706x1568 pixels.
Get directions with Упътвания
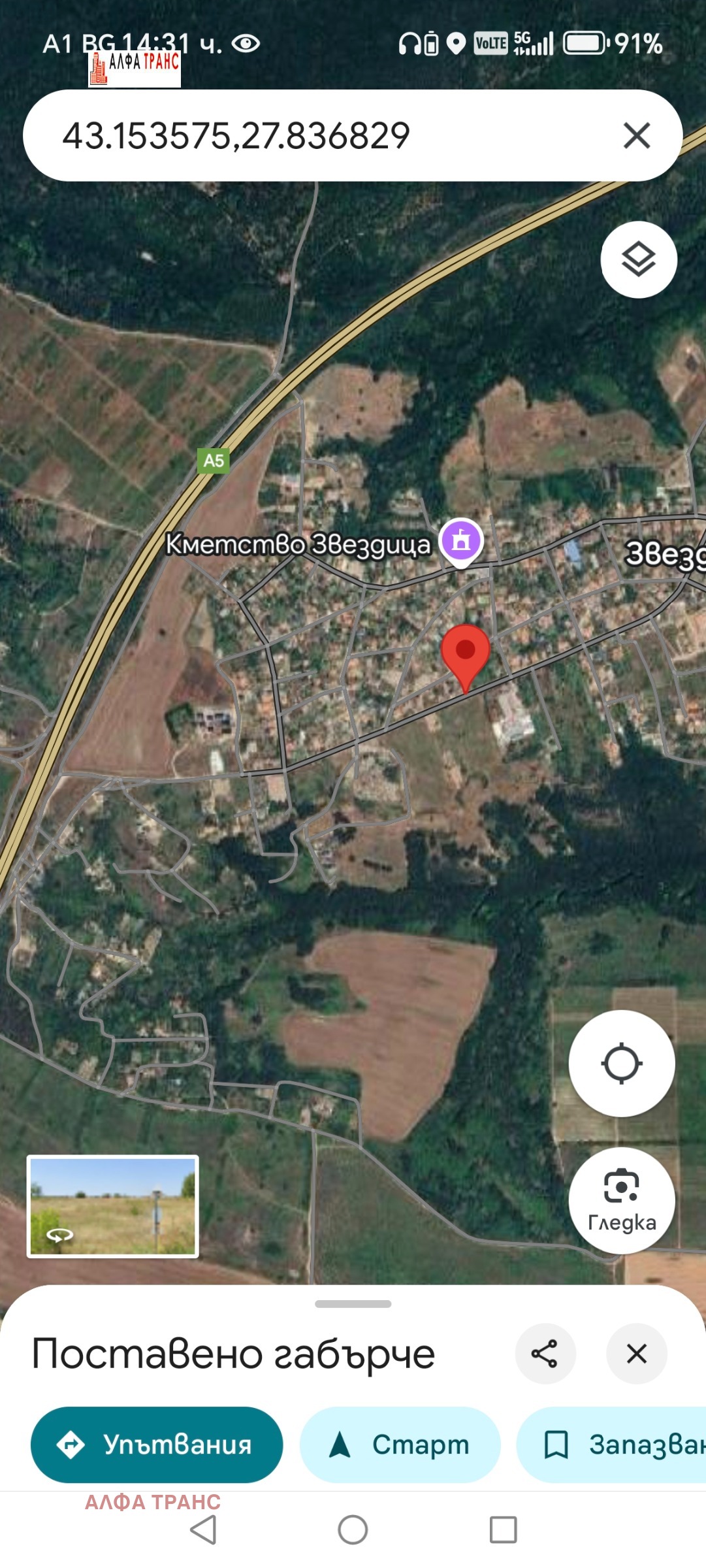(157, 1445)
